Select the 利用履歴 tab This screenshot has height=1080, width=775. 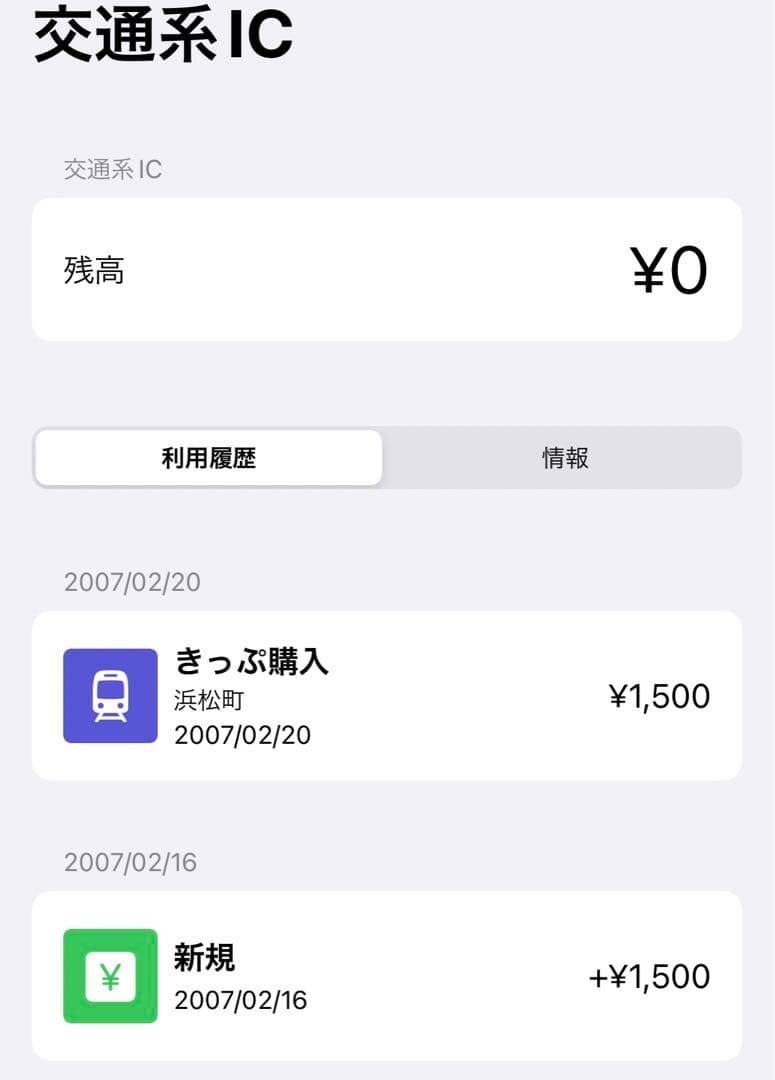tap(207, 457)
